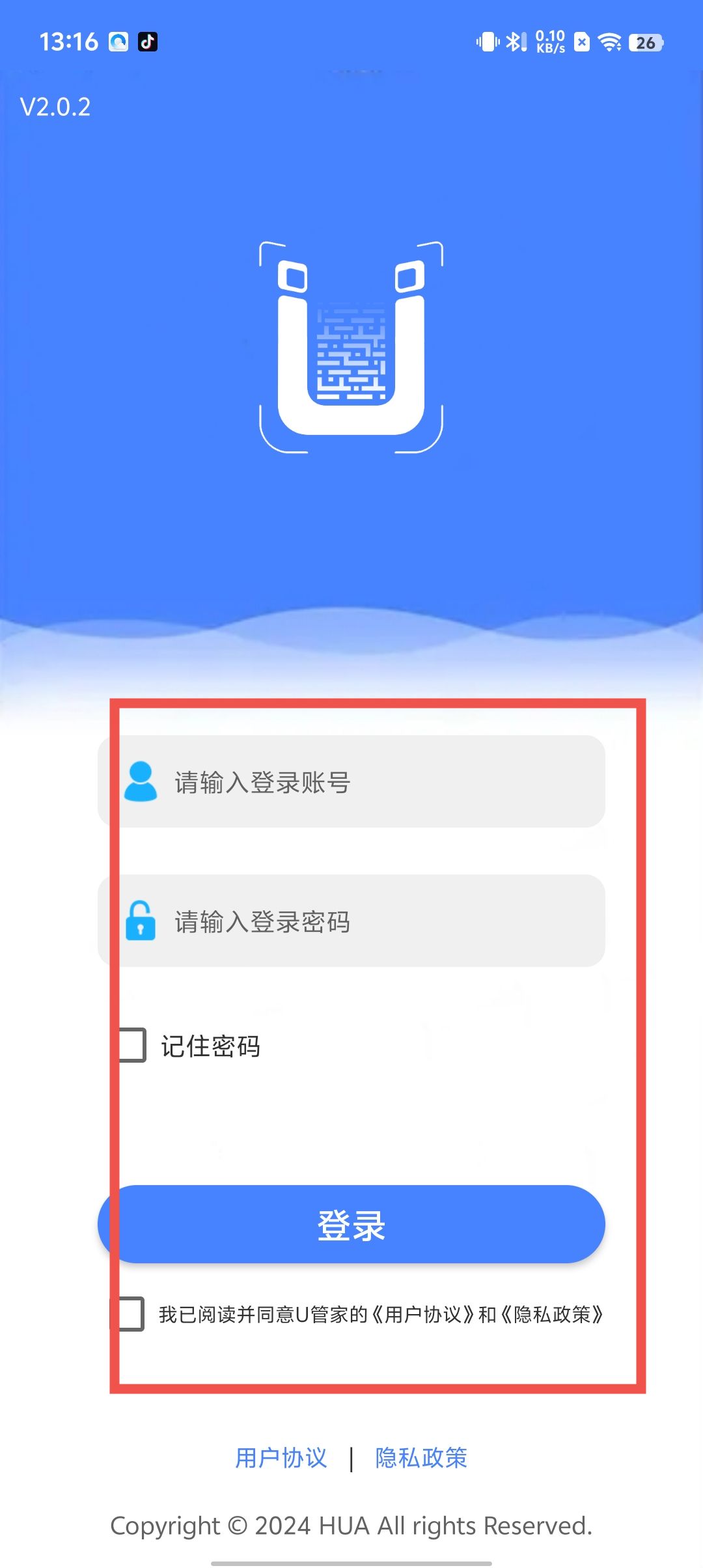Open the 隐私政策 link at the bottom
Viewport: 703px width, 1568px height.
pyautogui.click(x=421, y=1458)
